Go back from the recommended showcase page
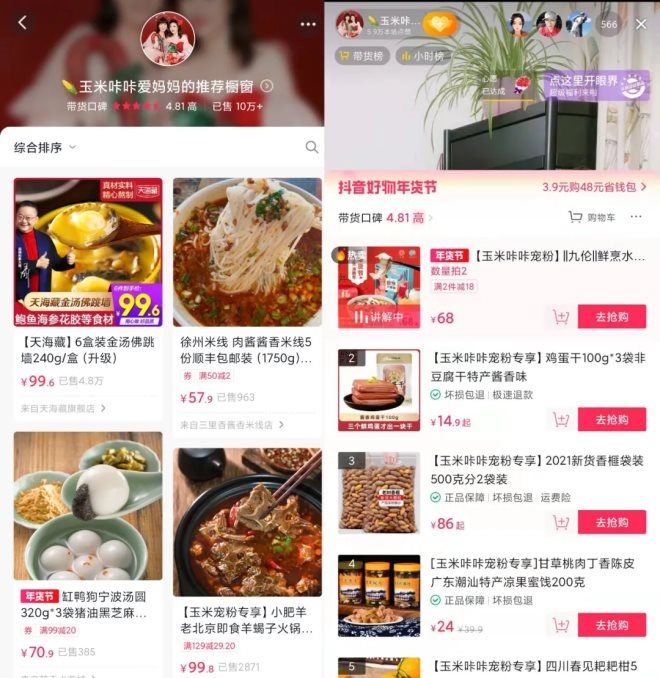The image size is (660, 678). pyautogui.click(x=22, y=22)
